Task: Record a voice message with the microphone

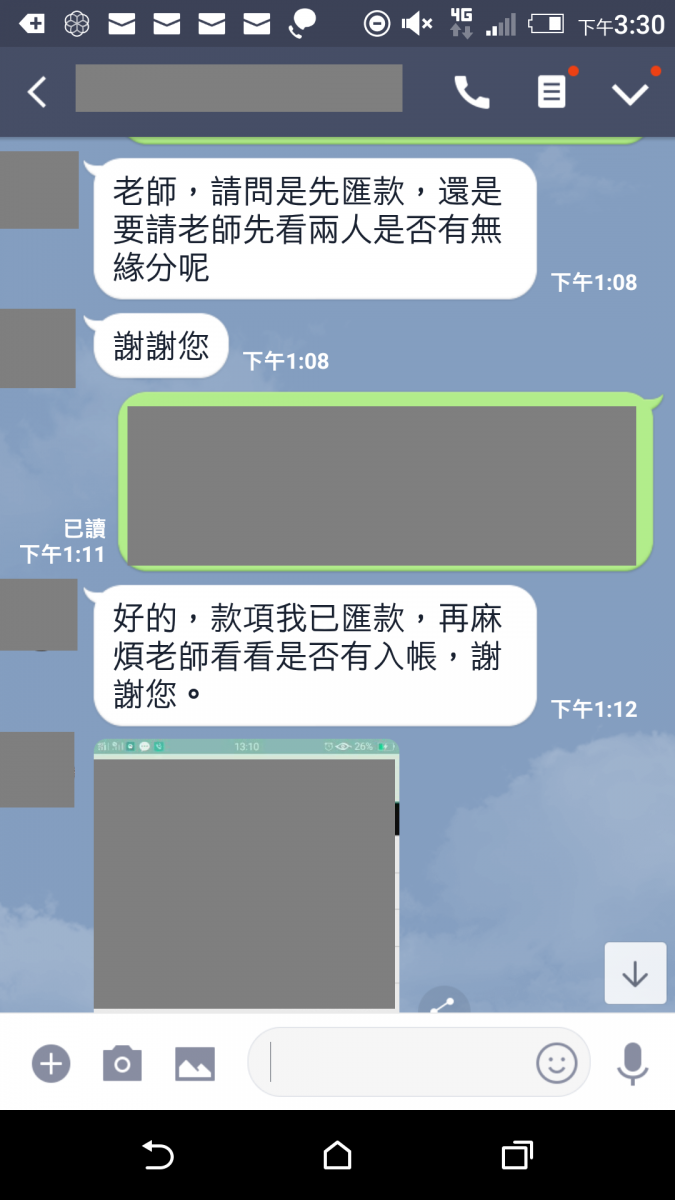Action: 632,1062
